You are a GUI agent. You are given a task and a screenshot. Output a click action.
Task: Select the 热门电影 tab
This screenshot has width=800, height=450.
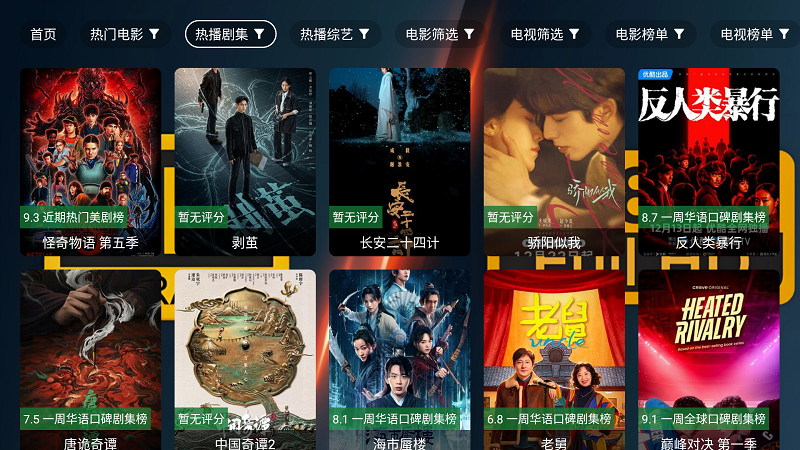pos(125,34)
